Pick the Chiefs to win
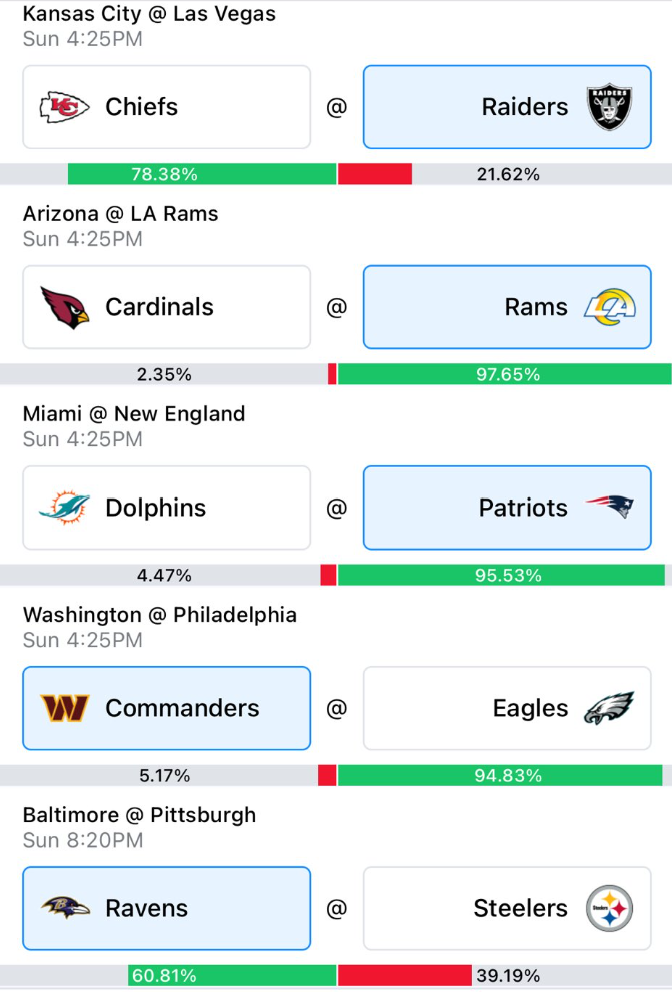The height and width of the screenshot is (992, 672). [x=166, y=107]
